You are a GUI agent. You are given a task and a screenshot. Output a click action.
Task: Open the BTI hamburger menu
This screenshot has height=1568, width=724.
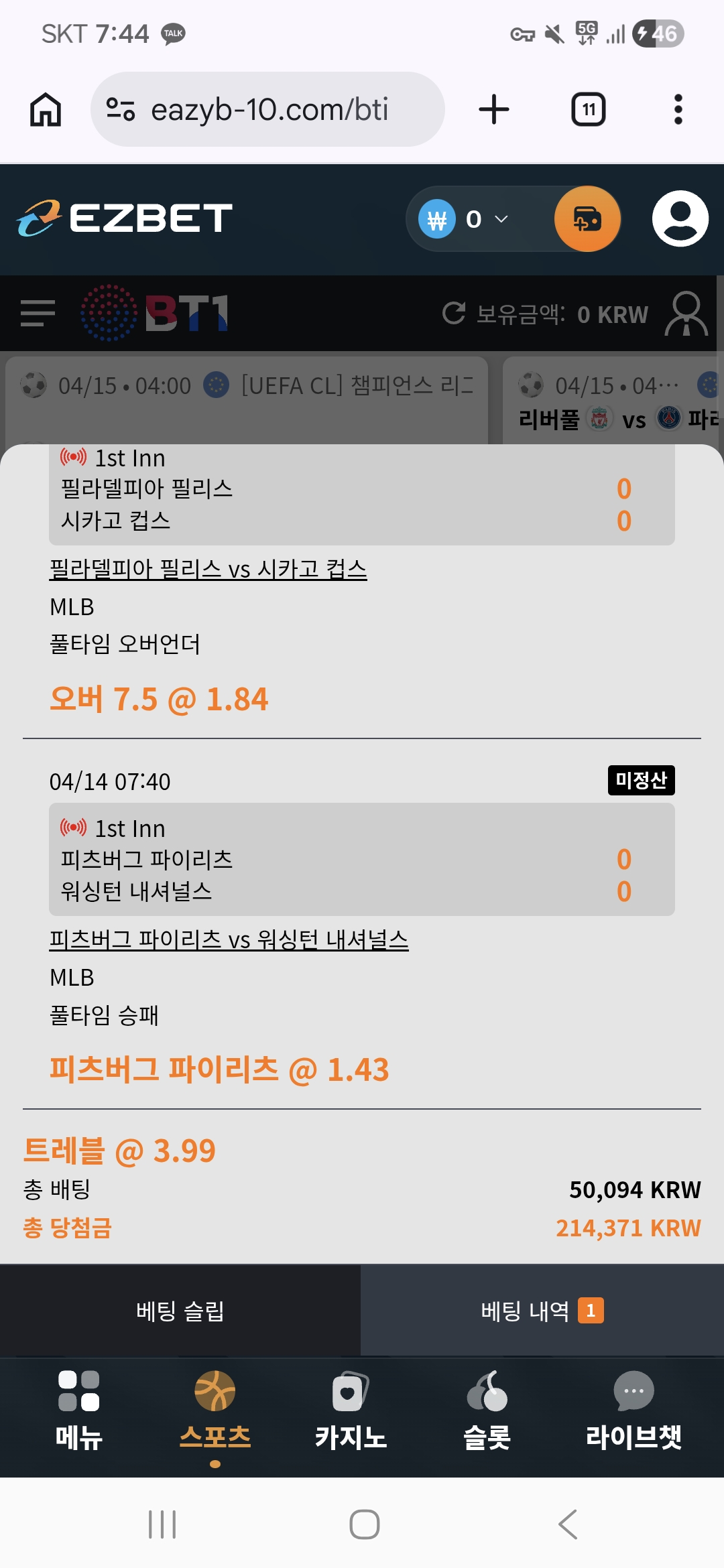(38, 313)
